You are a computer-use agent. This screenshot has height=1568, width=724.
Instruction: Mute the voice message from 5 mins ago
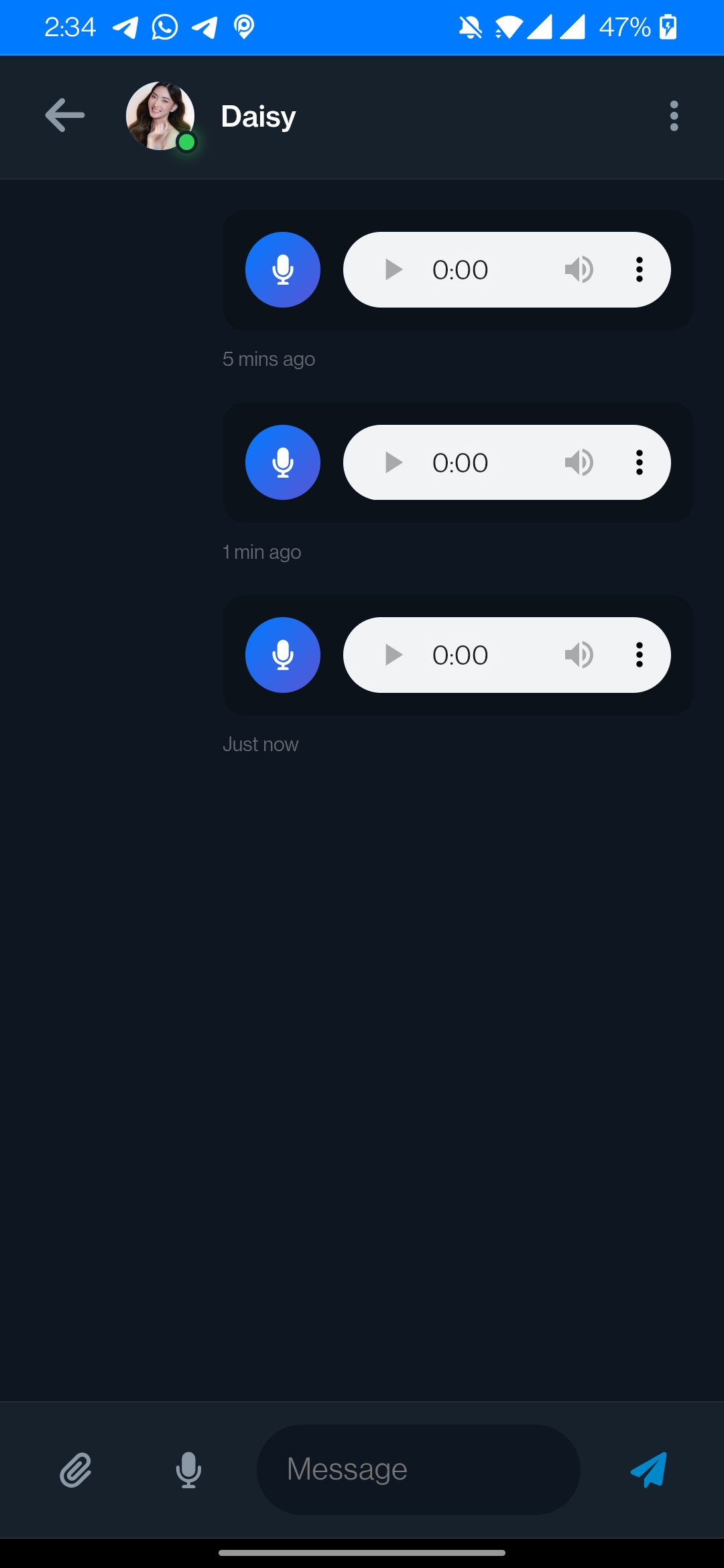[579, 270]
